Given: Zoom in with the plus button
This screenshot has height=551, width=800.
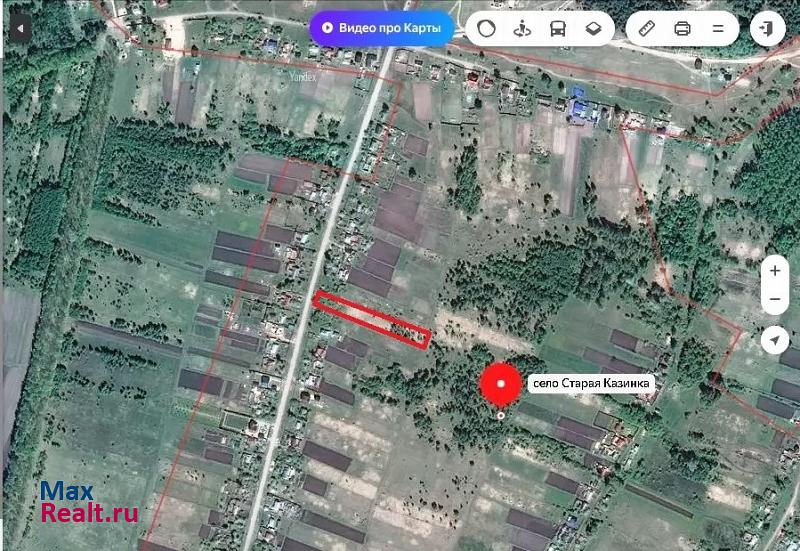Looking at the screenshot, I should [775, 271].
